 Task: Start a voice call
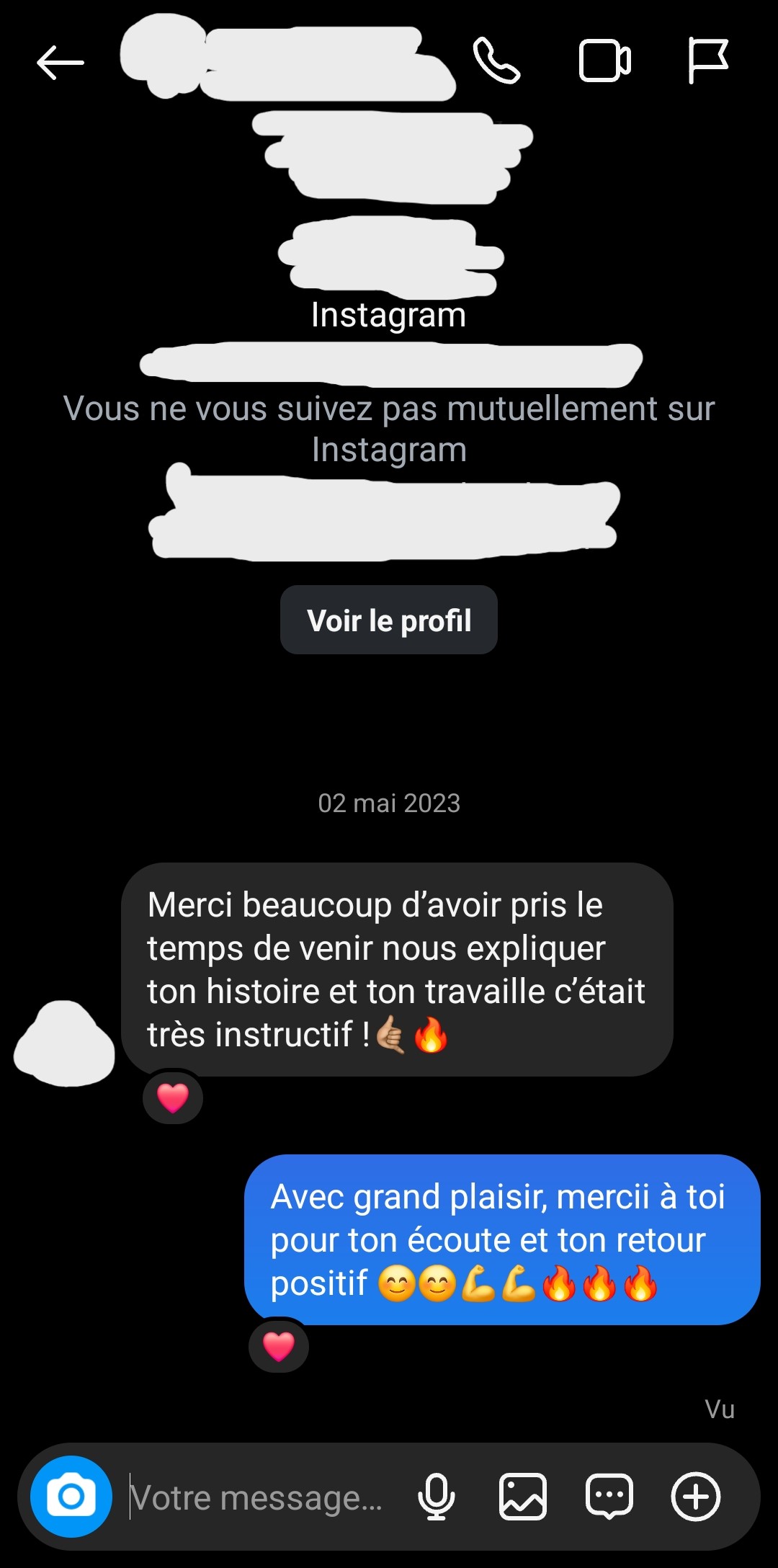(496, 61)
